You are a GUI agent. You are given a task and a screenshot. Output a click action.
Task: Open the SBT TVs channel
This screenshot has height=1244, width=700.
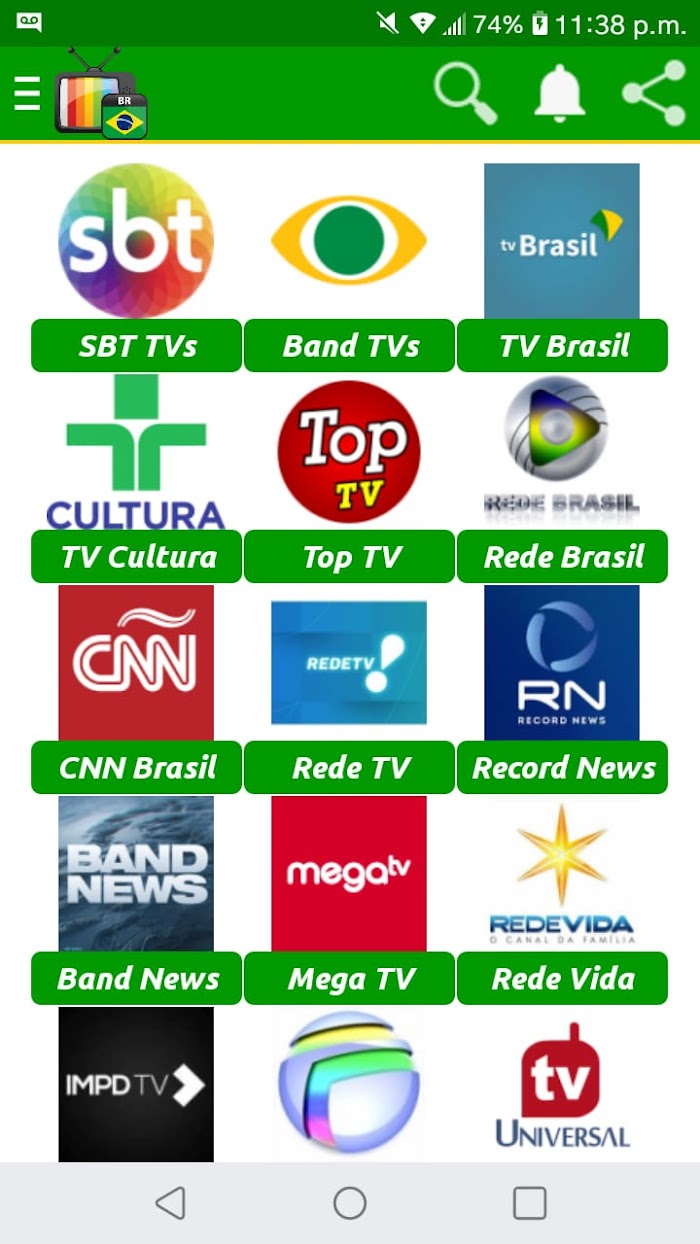[x=136, y=267]
